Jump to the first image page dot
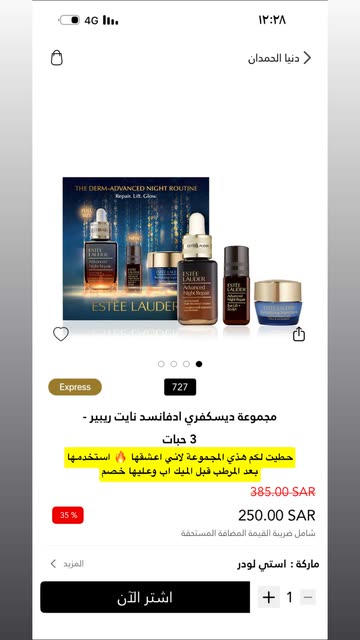Screen dimensions: 360x640 (x=161, y=364)
